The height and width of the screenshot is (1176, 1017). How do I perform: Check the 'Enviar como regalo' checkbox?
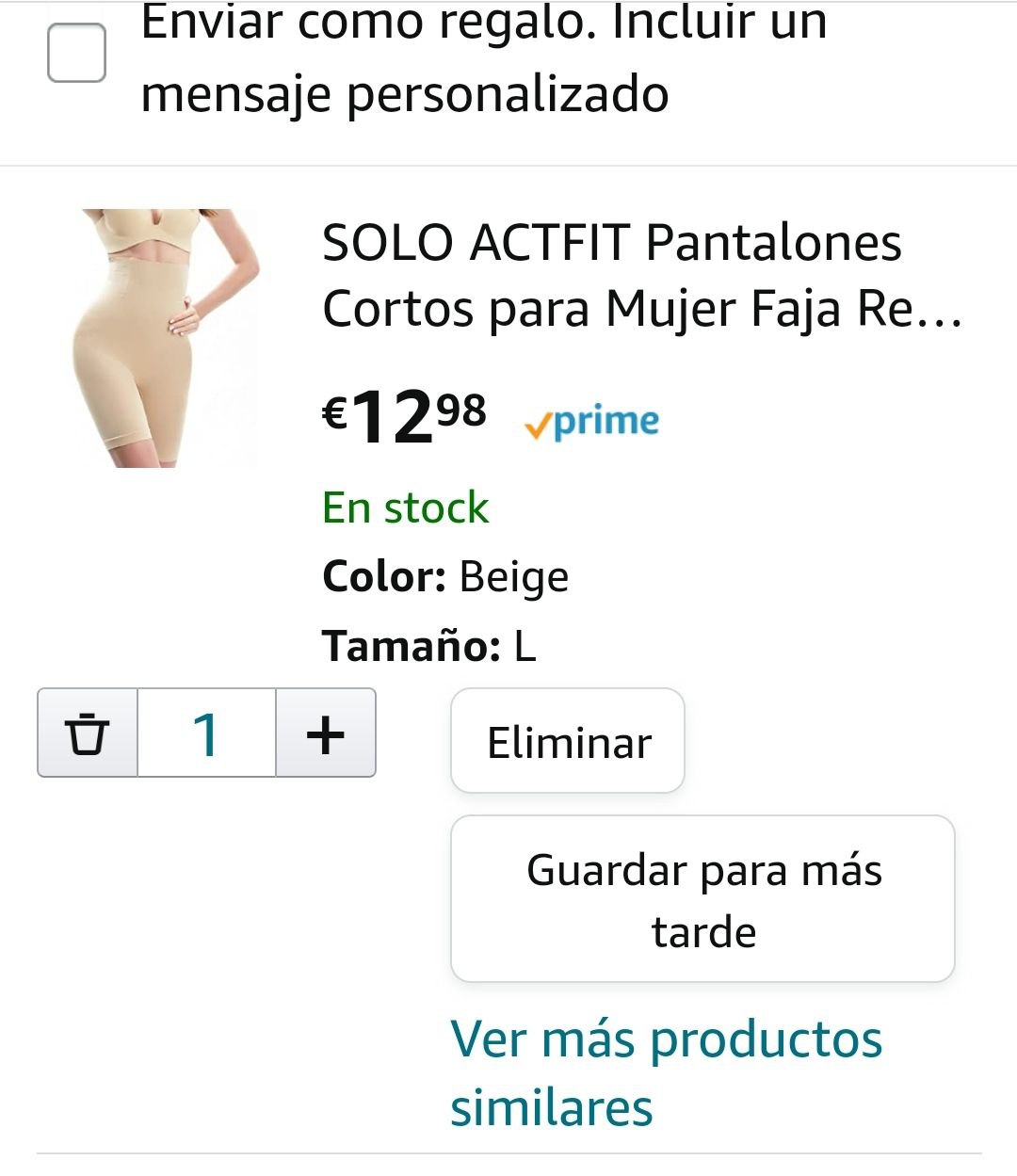(76, 54)
